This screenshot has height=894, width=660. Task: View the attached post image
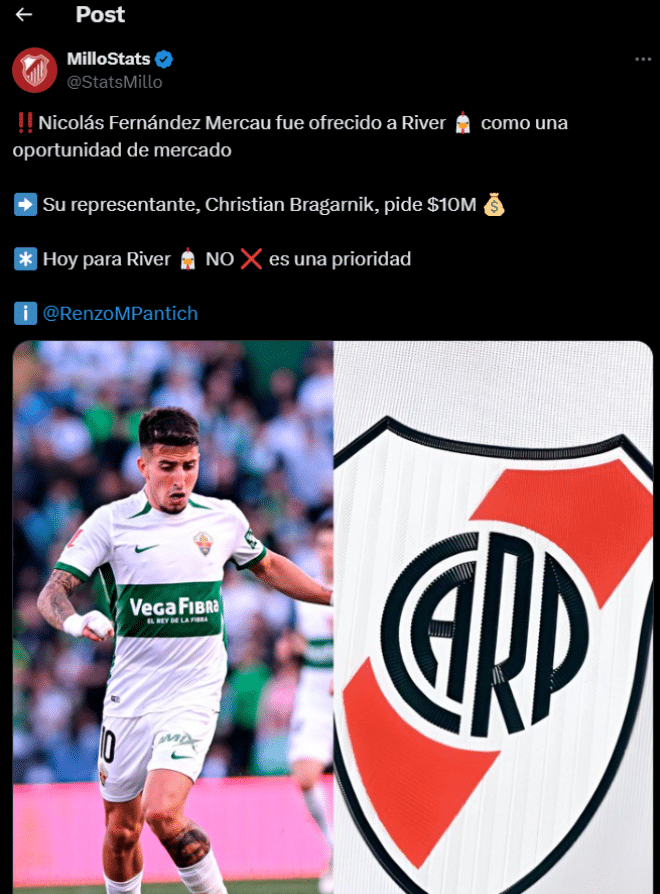(332, 615)
